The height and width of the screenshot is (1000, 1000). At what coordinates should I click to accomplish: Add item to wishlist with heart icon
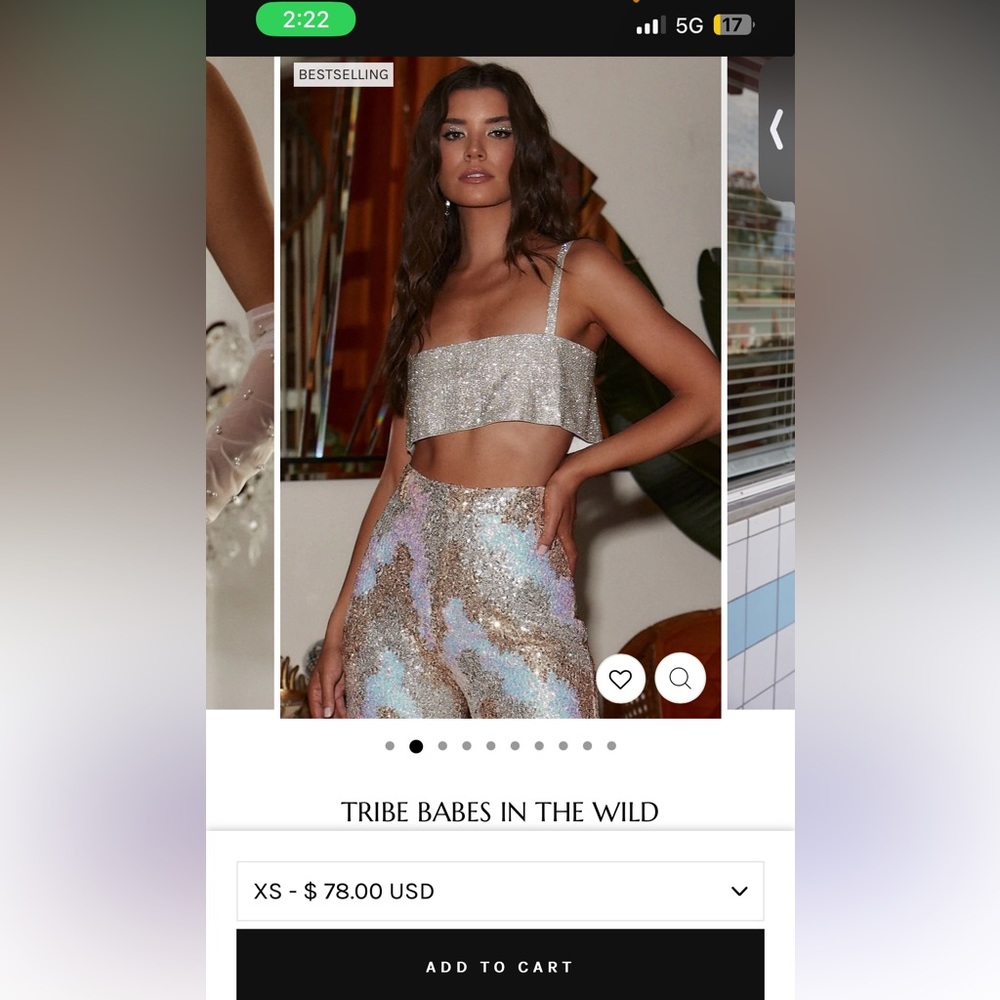point(620,680)
